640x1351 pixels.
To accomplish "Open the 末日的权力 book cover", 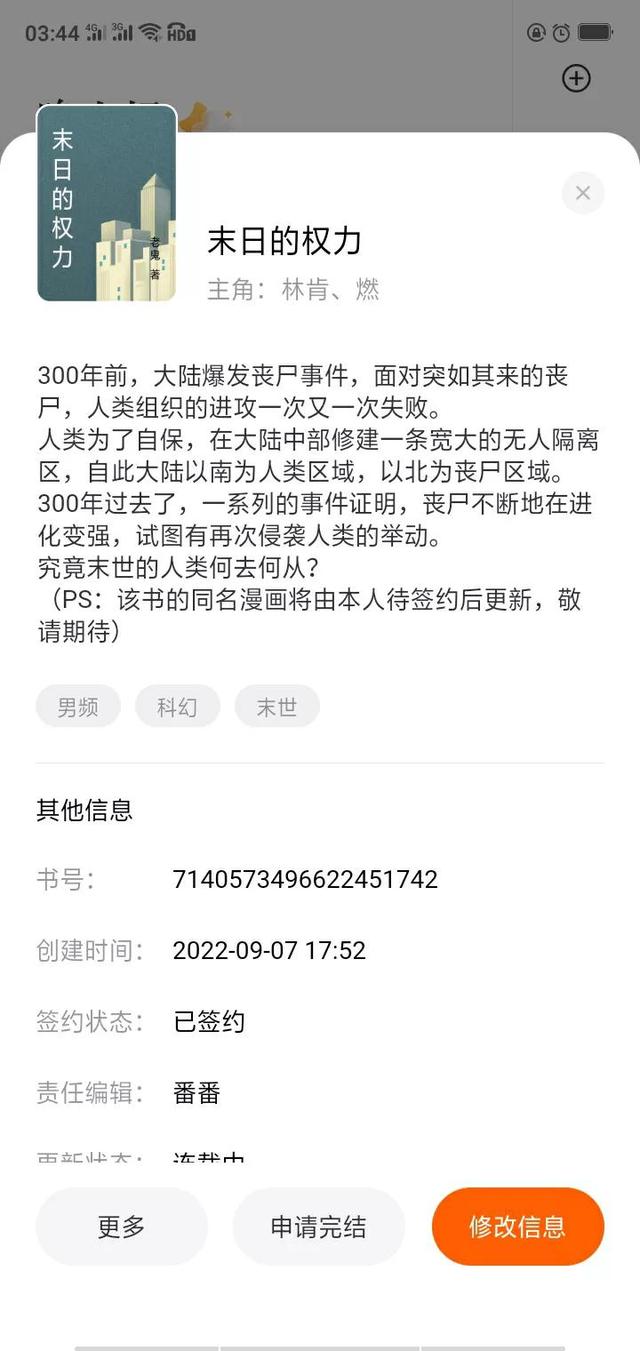I will tap(107, 204).
